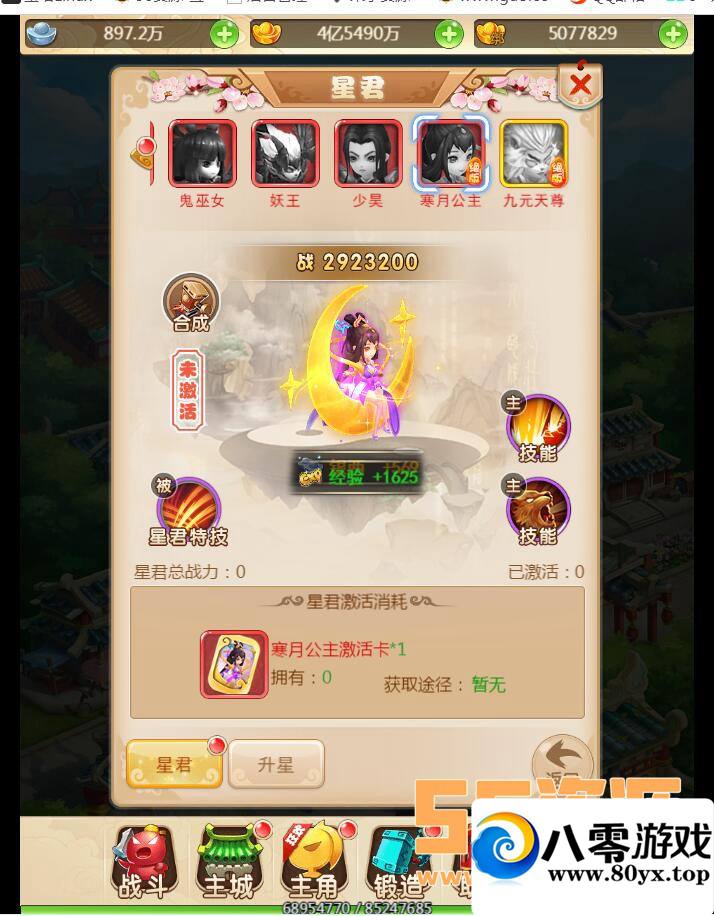Image resolution: width=714 pixels, height=916 pixels.
Task: Select the 妖王 star lord portrait
Action: pos(285,154)
